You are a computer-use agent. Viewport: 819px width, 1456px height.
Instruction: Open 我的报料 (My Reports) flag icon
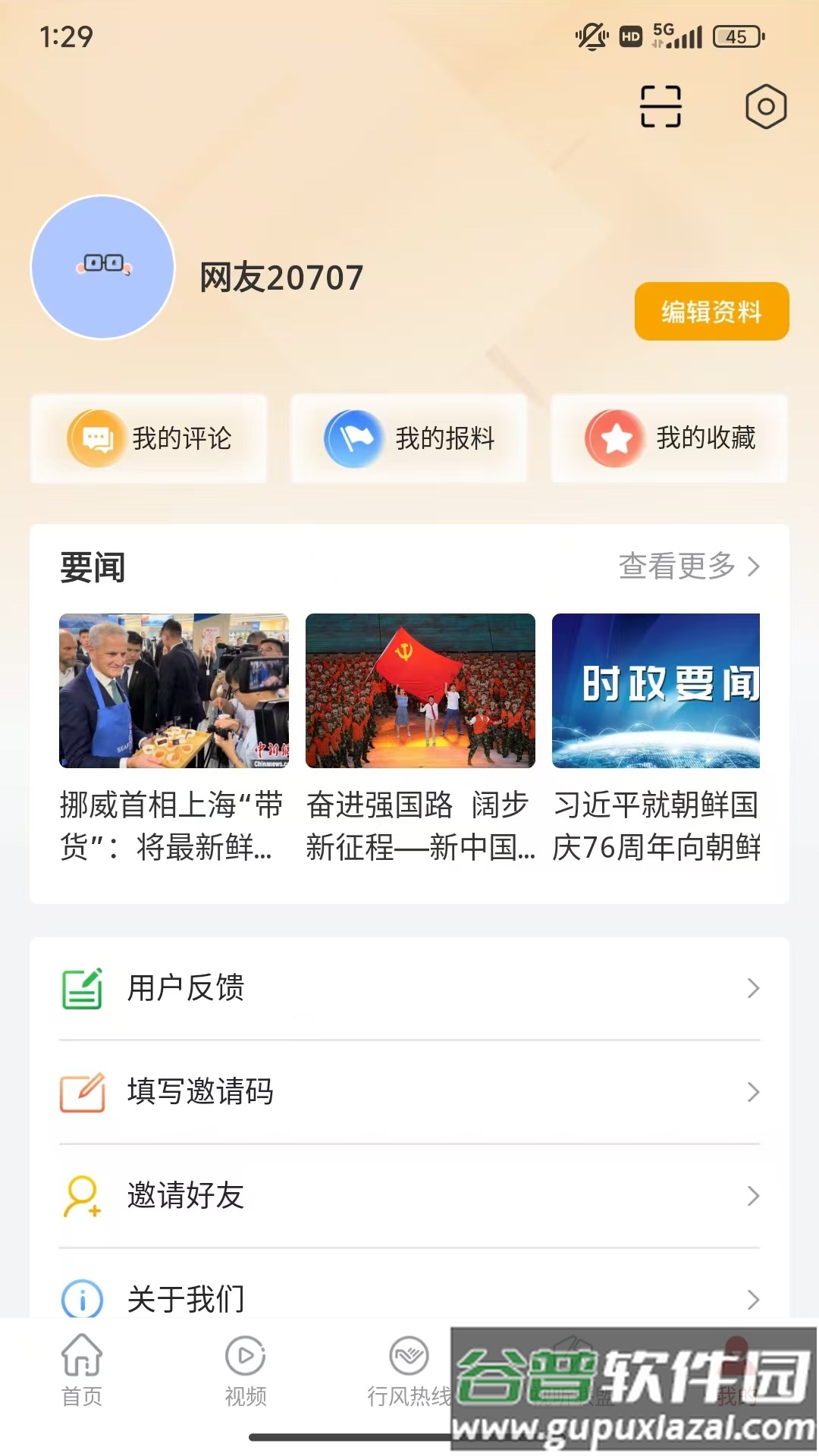tap(353, 438)
